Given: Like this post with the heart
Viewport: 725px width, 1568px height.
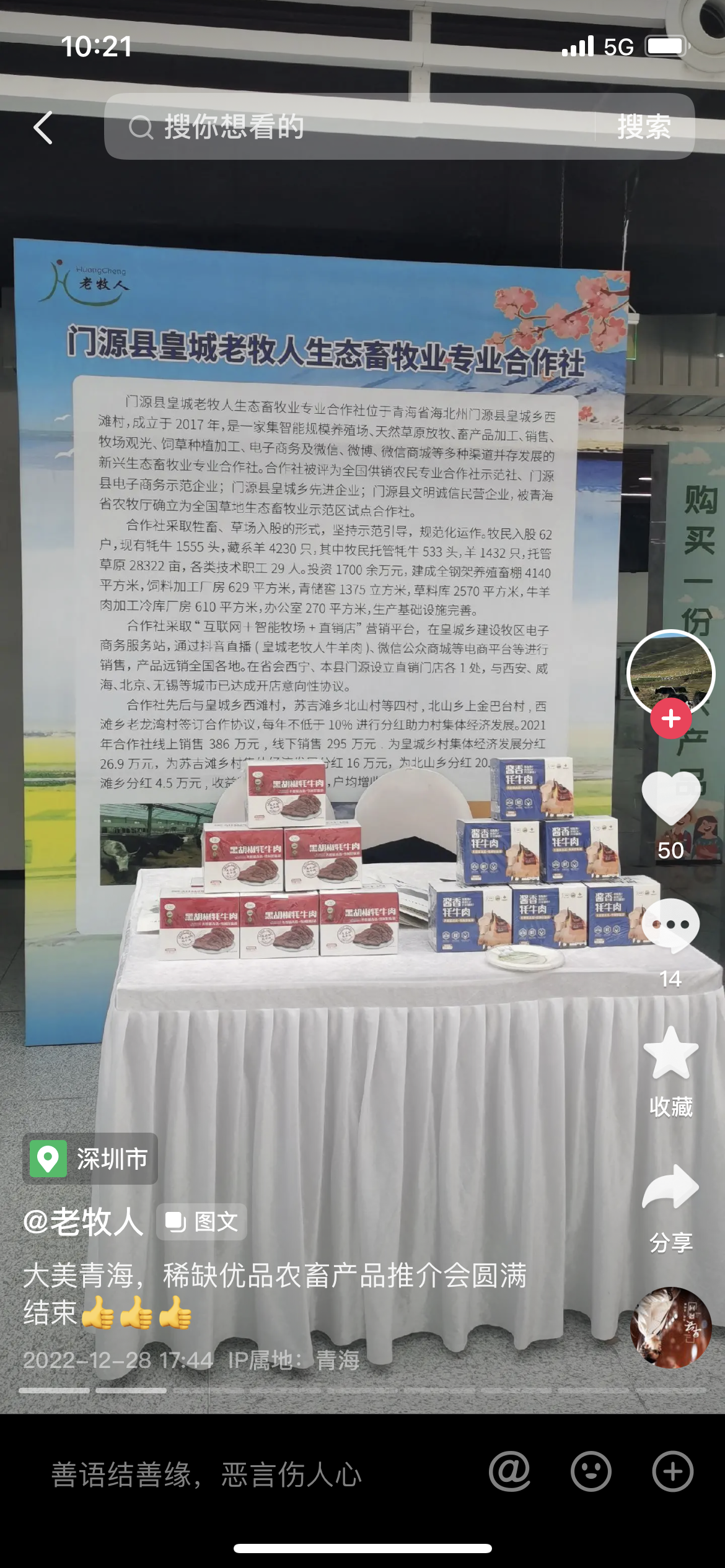Looking at the screenshot, I should click(670, 799).
